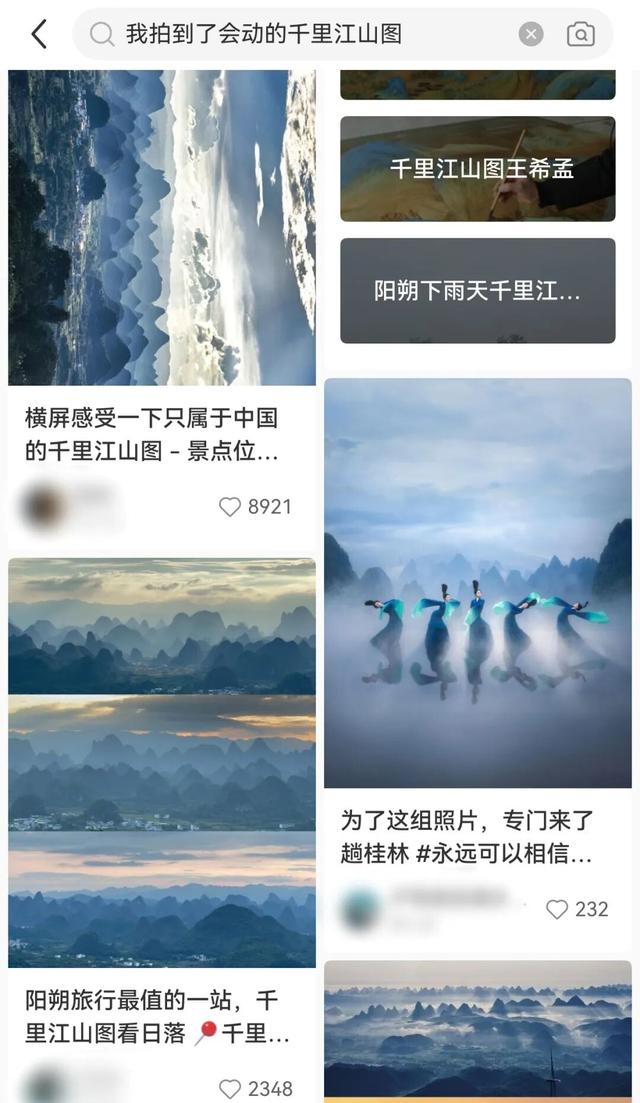This screenshot has width=640, height=1103.
Task: Tap the search field with 我拍到了会动的千里江山图
Action: click(x=300, y=34)
